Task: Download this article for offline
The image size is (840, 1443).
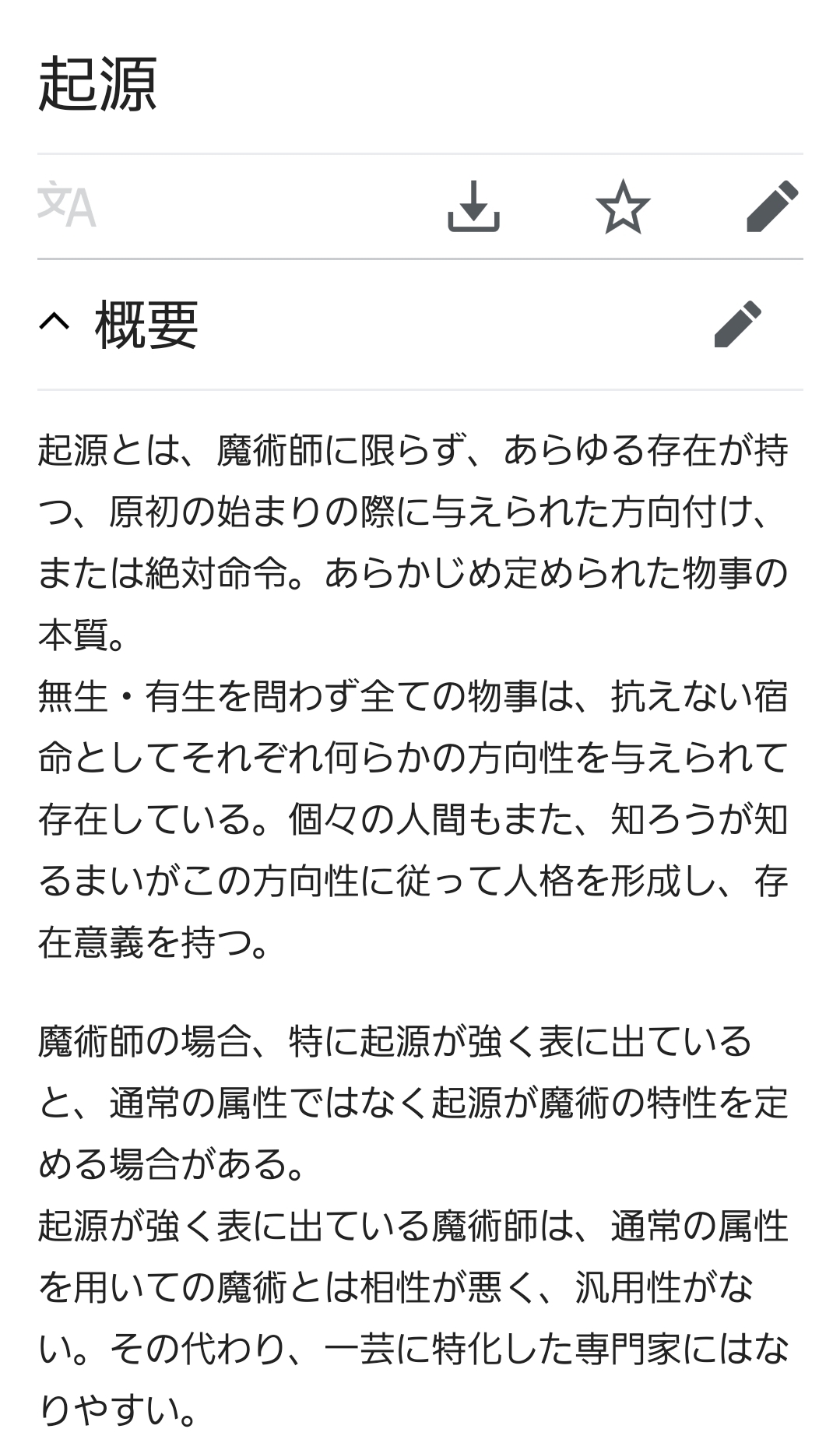Action: [473, 206]
